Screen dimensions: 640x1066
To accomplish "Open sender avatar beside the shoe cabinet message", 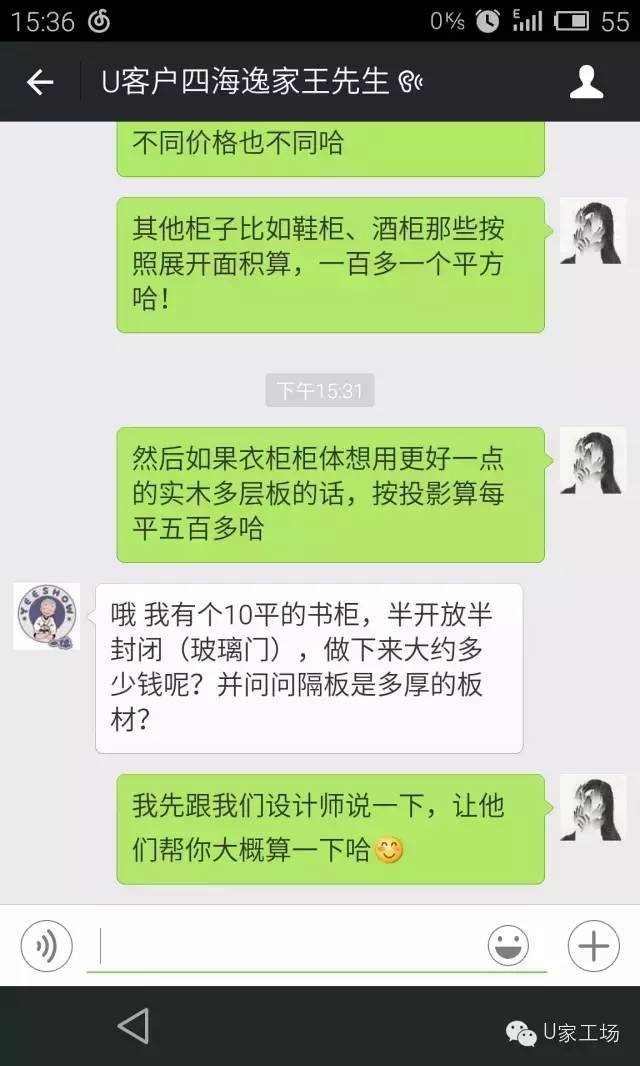I will (592, 231).
